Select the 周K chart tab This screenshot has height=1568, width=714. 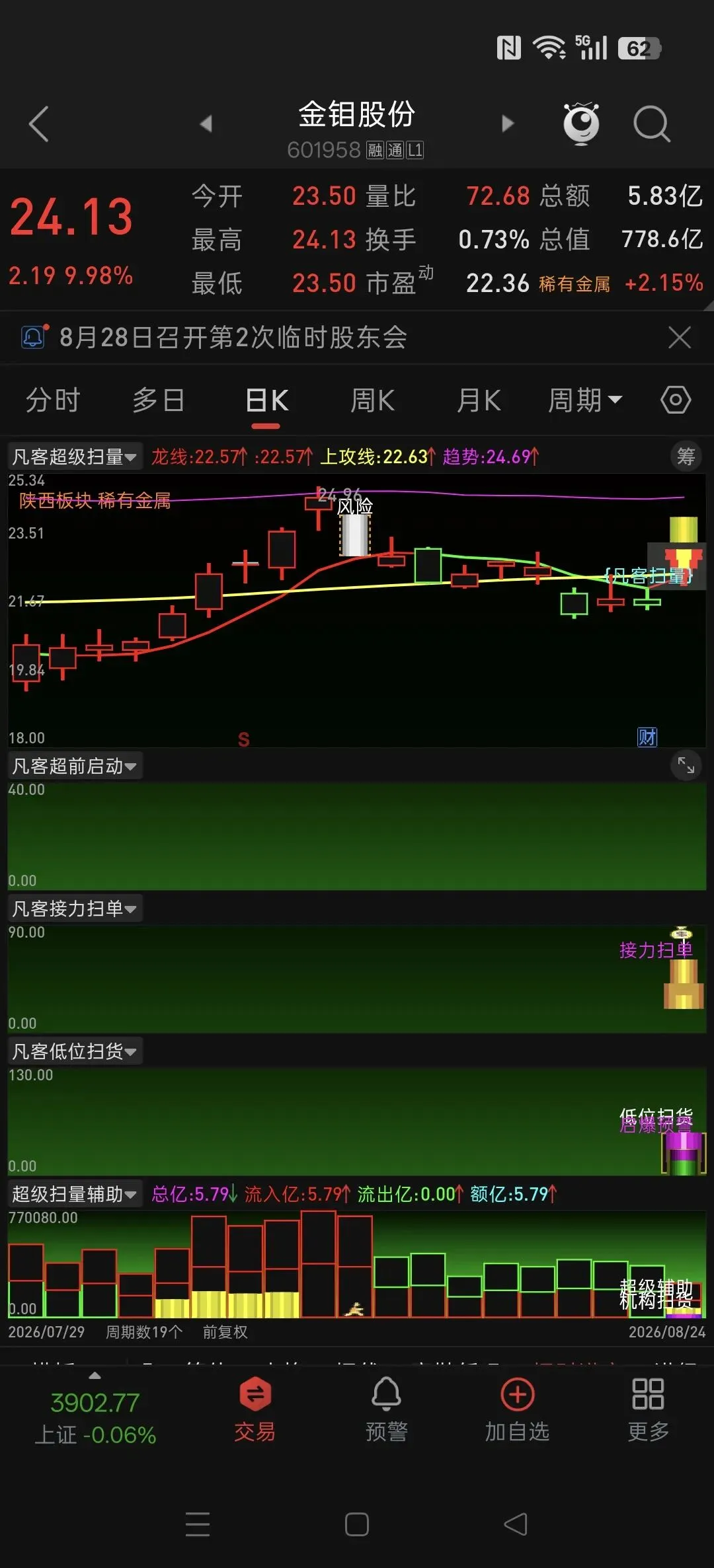373,400
